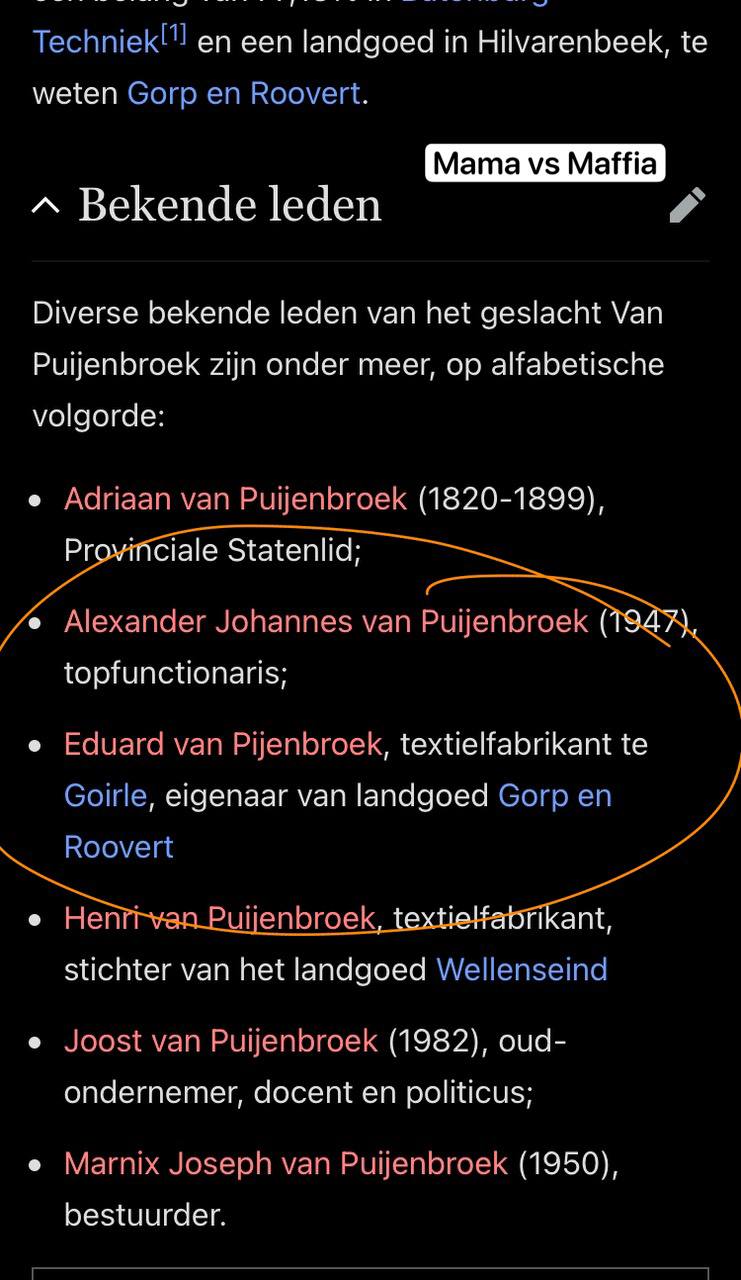Image resolution: width=741 pixels, height=1280 pixels.
Task: Open the Joost van Puijenbroek link
Action: pyautogui.click(x=221, y=1041)
